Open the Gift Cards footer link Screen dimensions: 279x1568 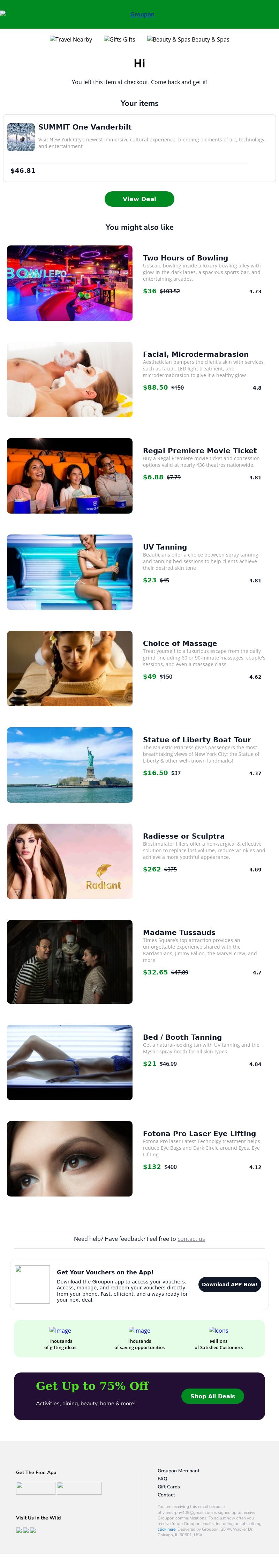[168, 1486]
